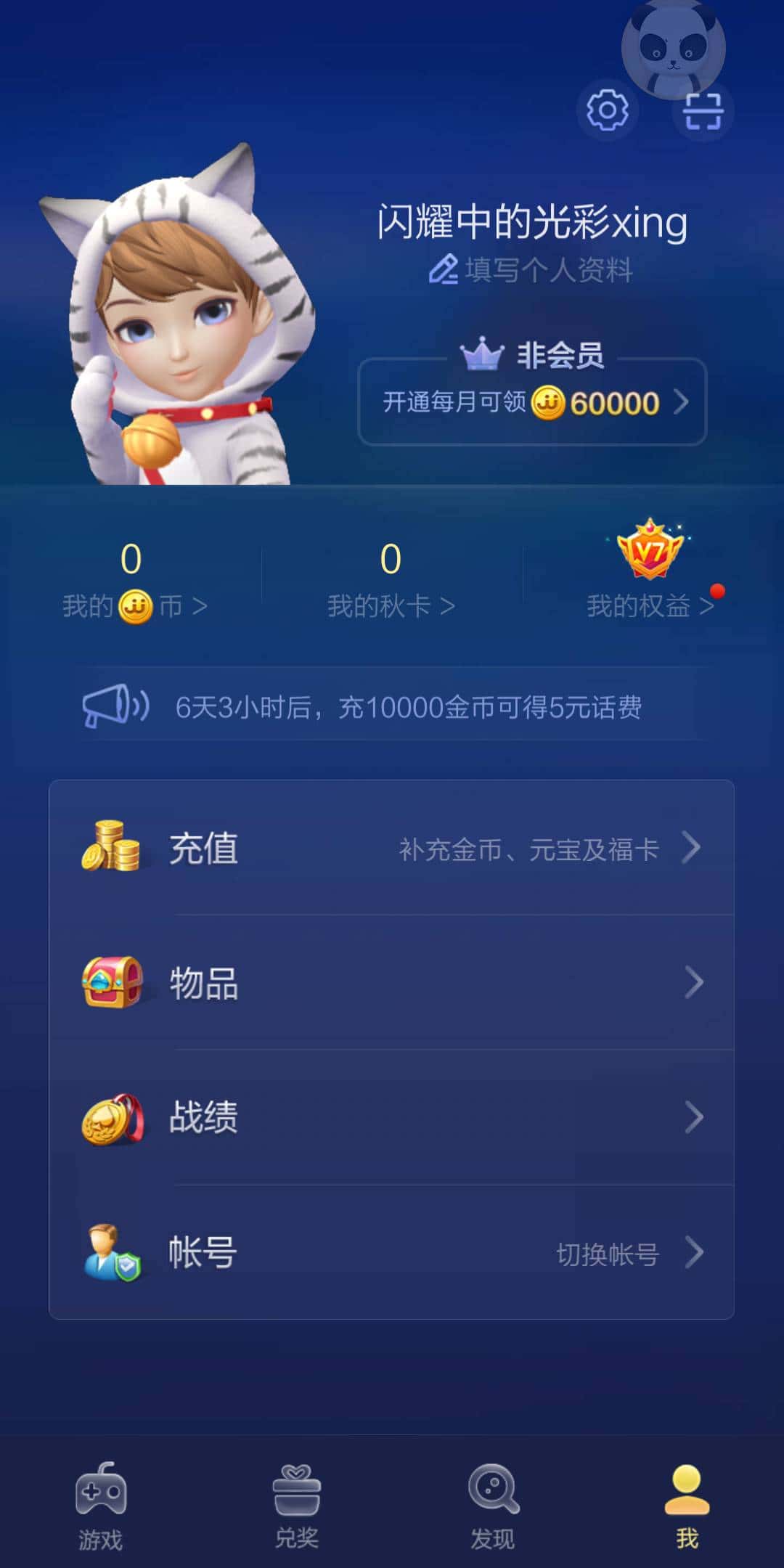Open the settings gear icon

coord(608,110)
